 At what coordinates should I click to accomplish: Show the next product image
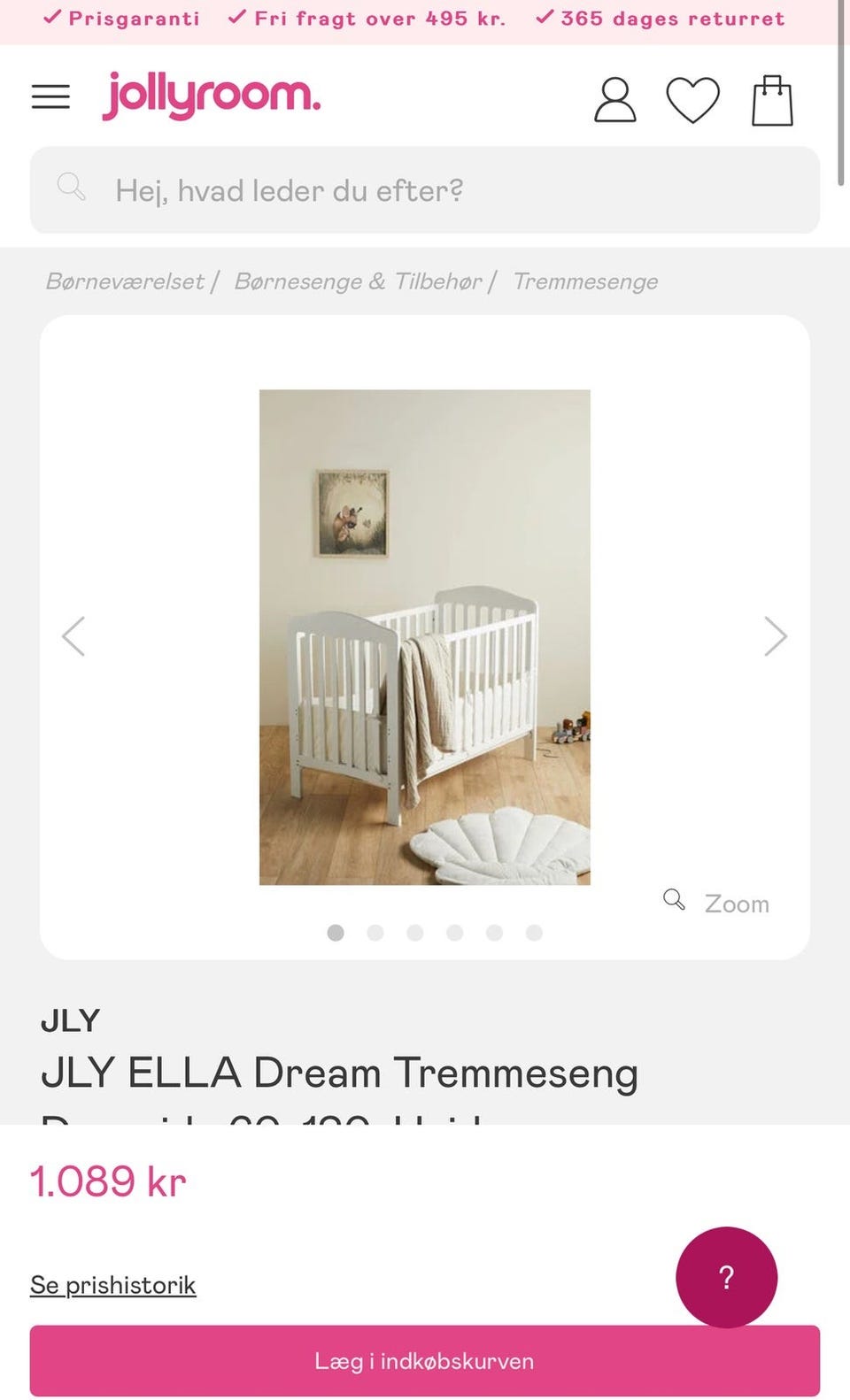[775, 636]
